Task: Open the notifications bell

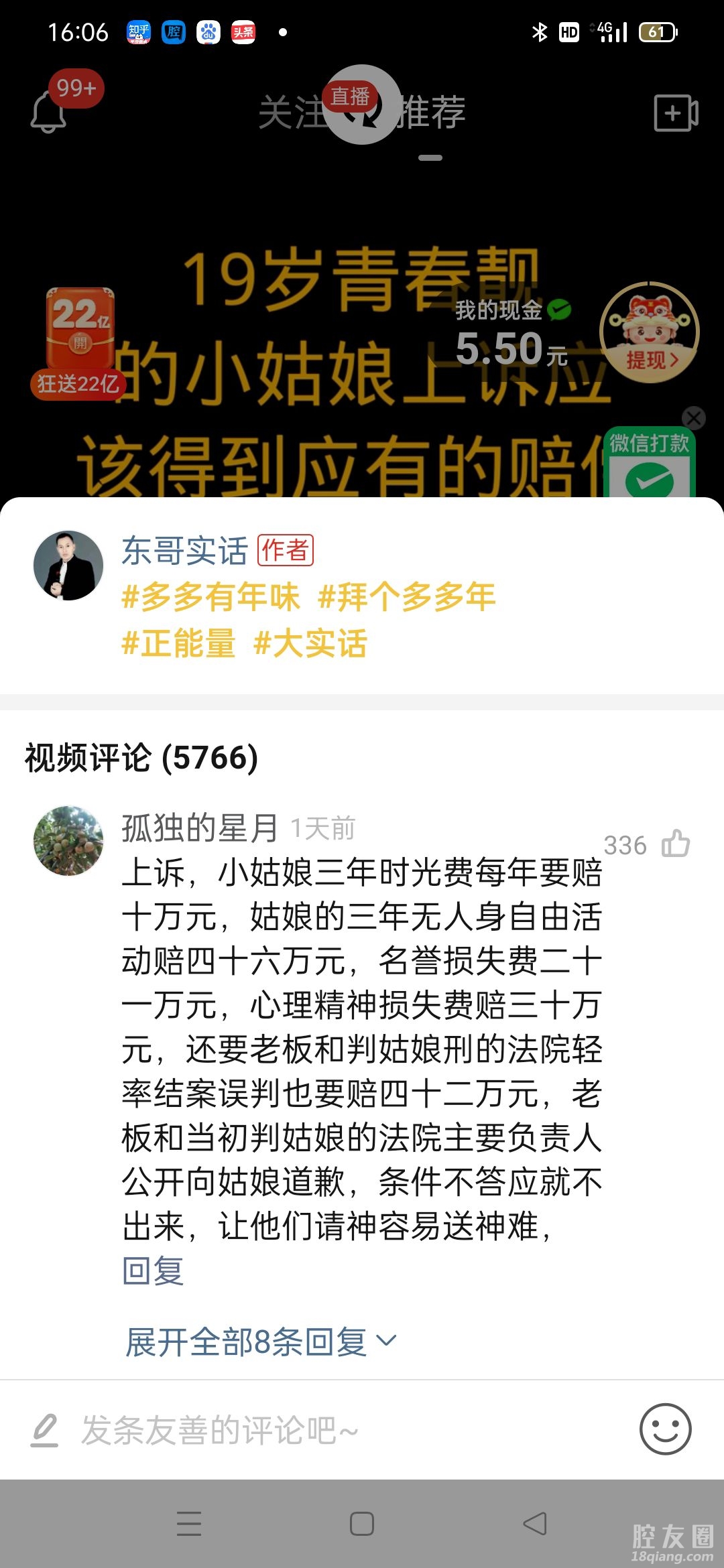Action: [x=50, y=112]
